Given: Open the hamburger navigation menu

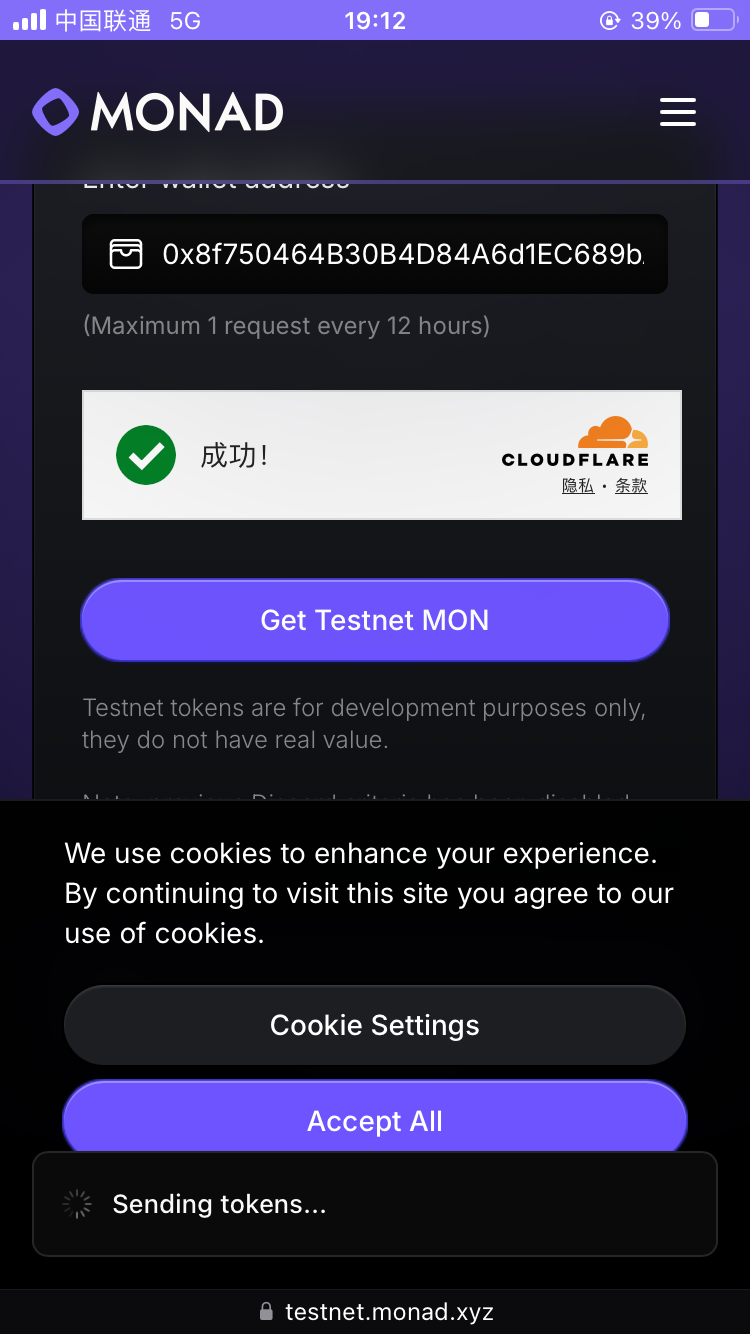Looking at the screenshot, I should click(677, 111).
